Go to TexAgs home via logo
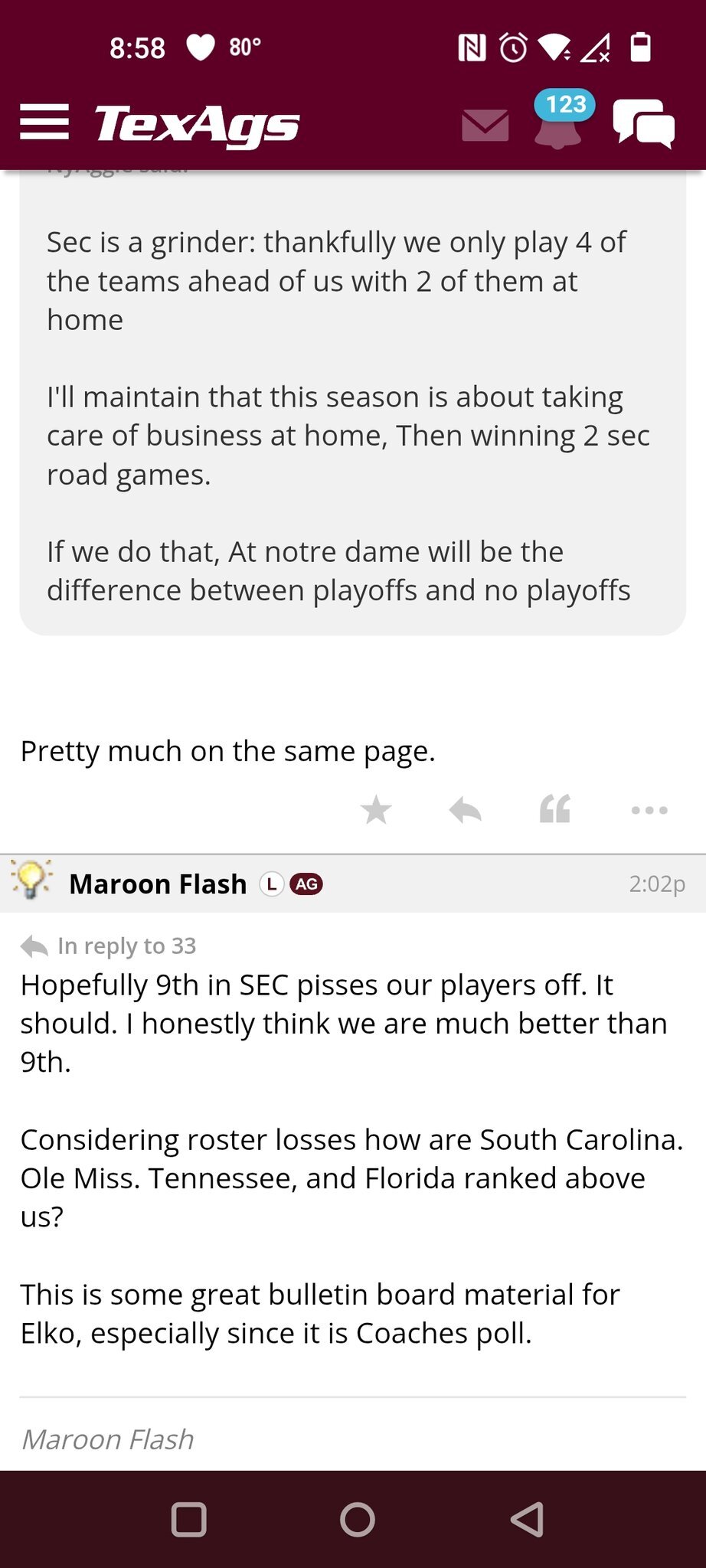The image size is (706, 1568). (197, 125)
